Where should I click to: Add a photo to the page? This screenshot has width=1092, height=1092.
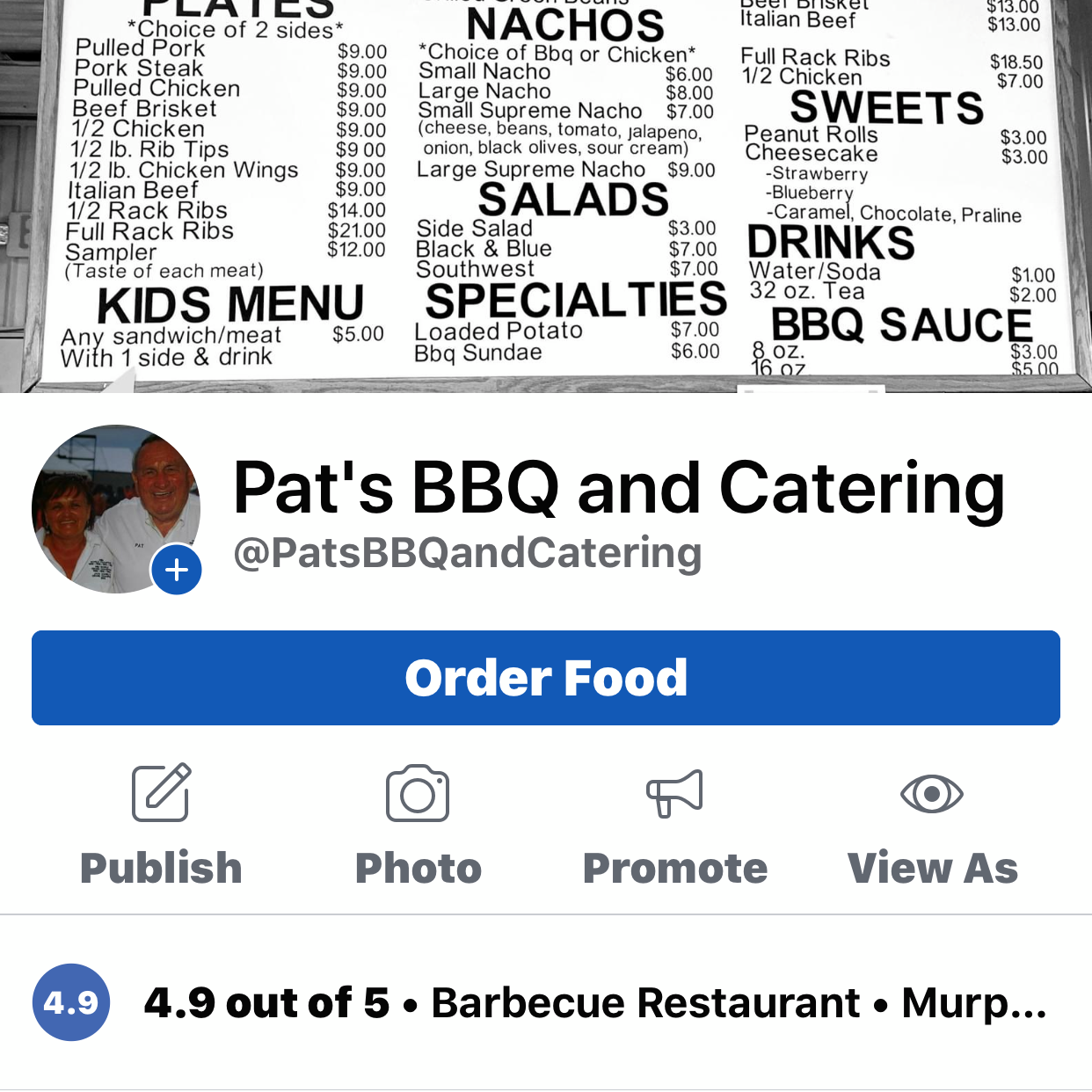point(418,825)
